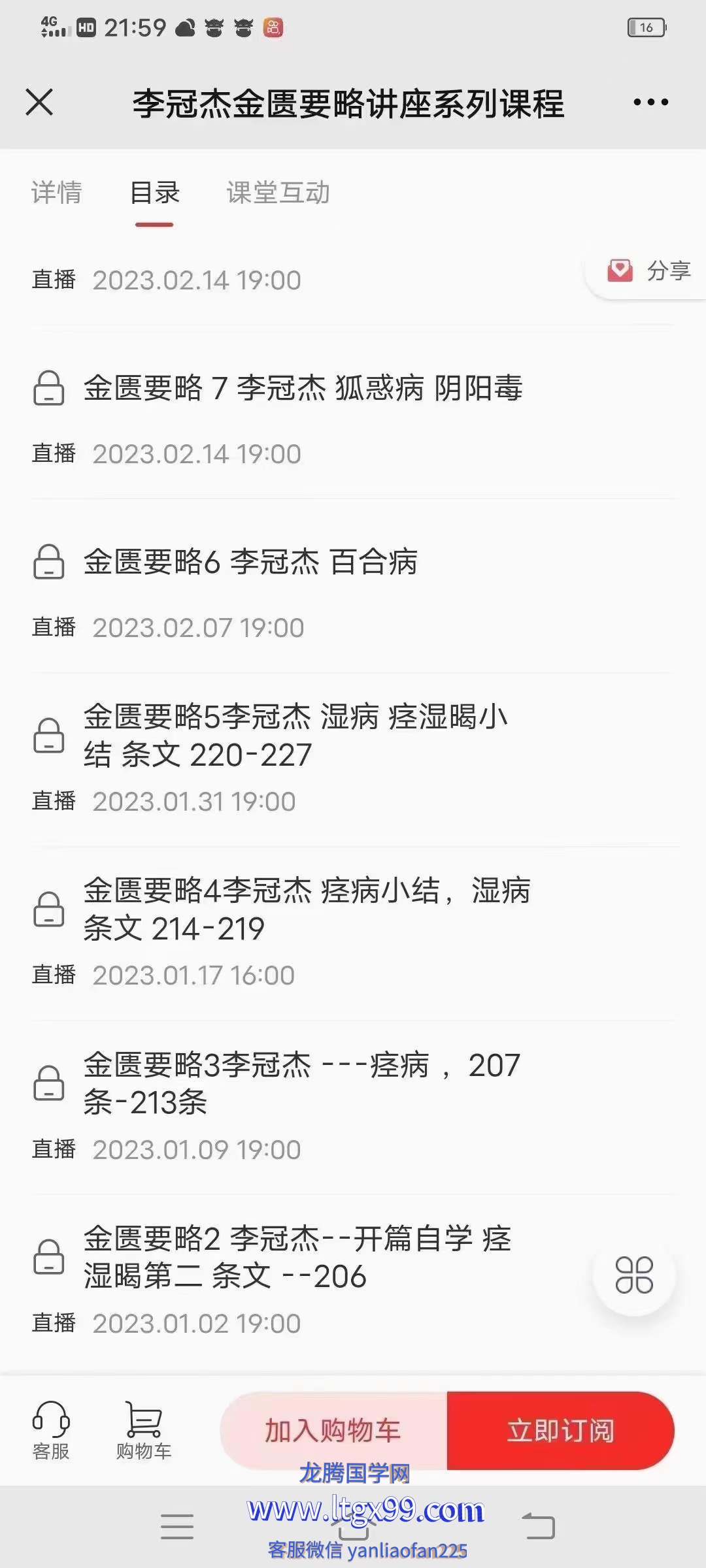Close the course page with the X
Image resolution: width=706 pixels, height=1568 pixels.
[x=39, y=103]
